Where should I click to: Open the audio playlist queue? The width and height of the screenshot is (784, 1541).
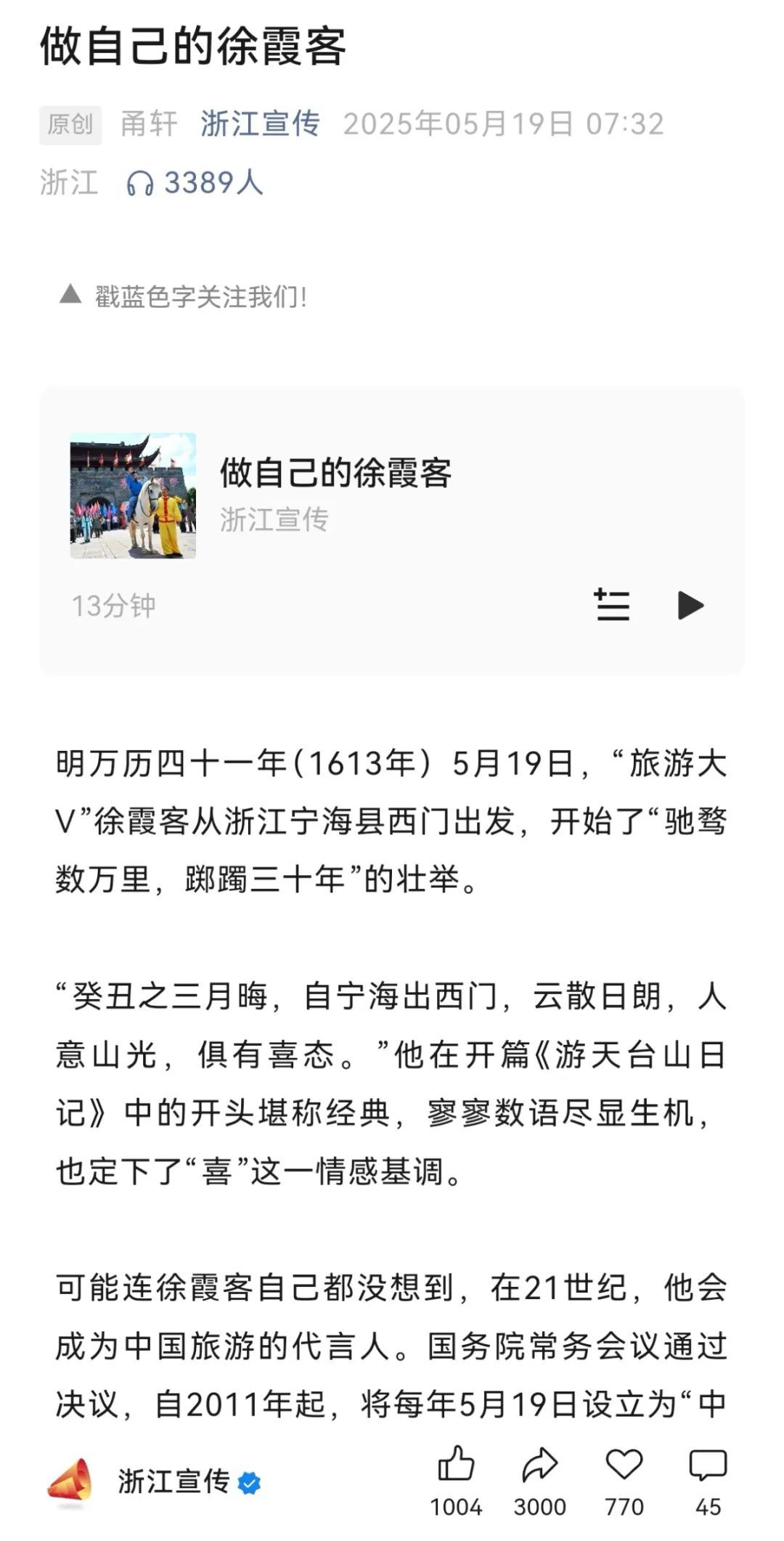[x=612, y=605]
